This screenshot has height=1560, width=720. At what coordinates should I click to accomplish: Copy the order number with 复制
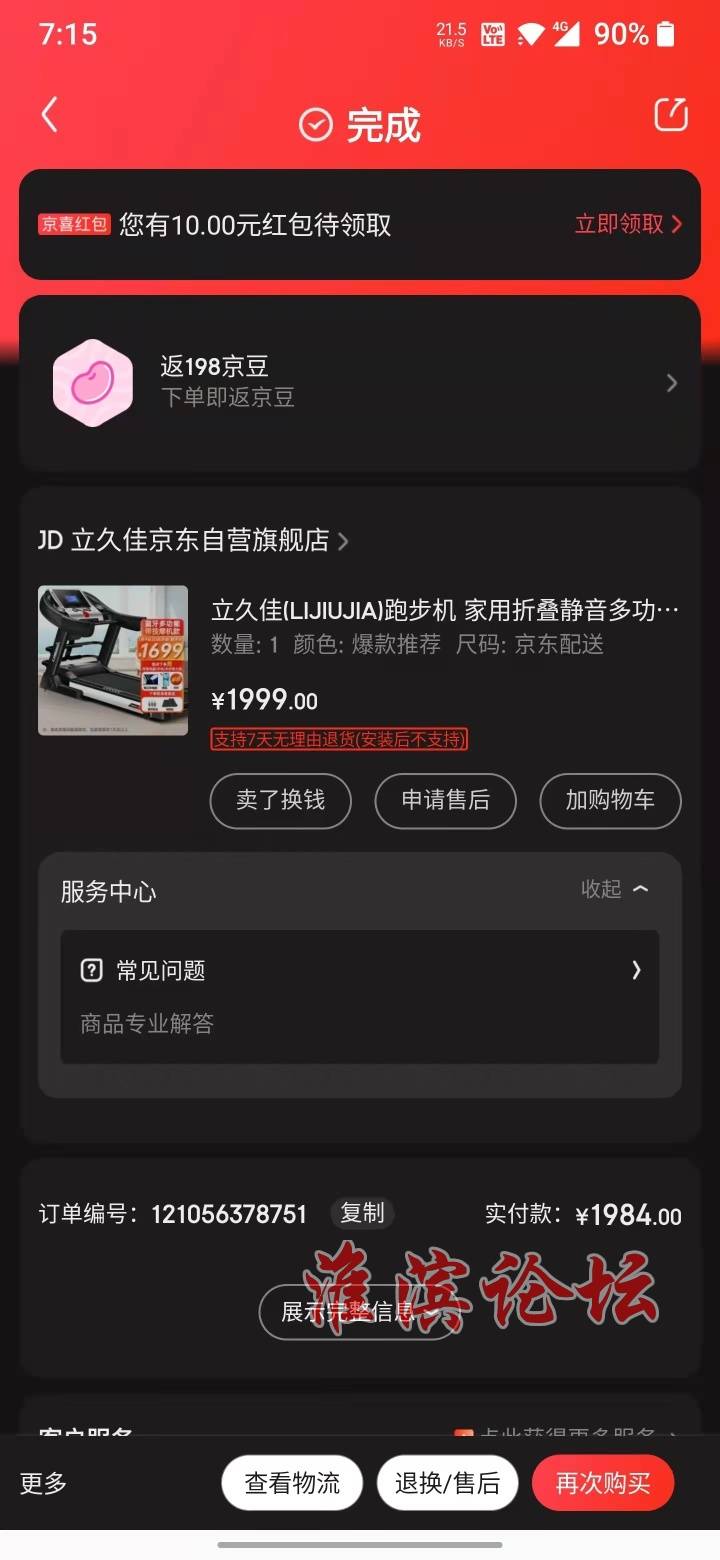[x=362, y=1213]
